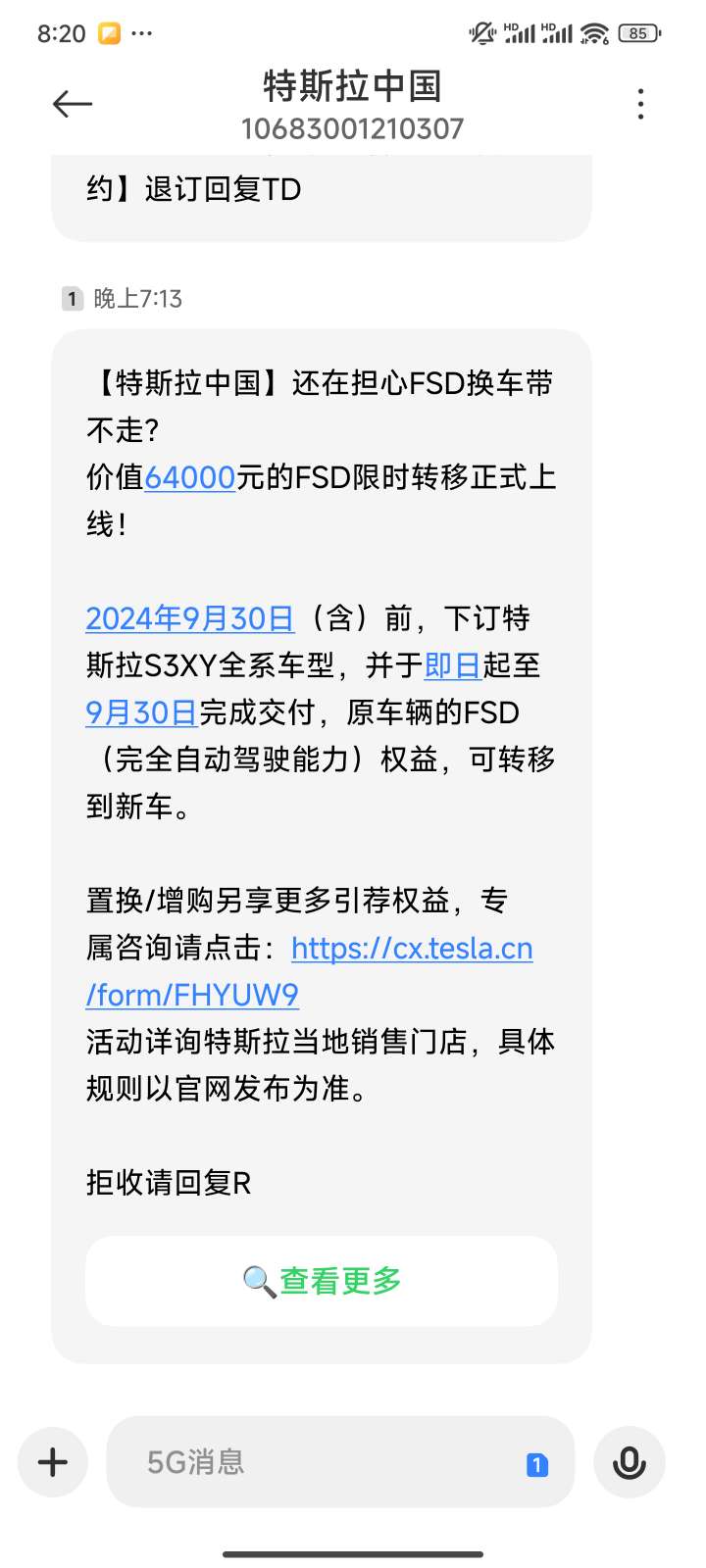Tap the notification icon next to the clock
Screen dimensions: 706x1568
pos(108,32)
